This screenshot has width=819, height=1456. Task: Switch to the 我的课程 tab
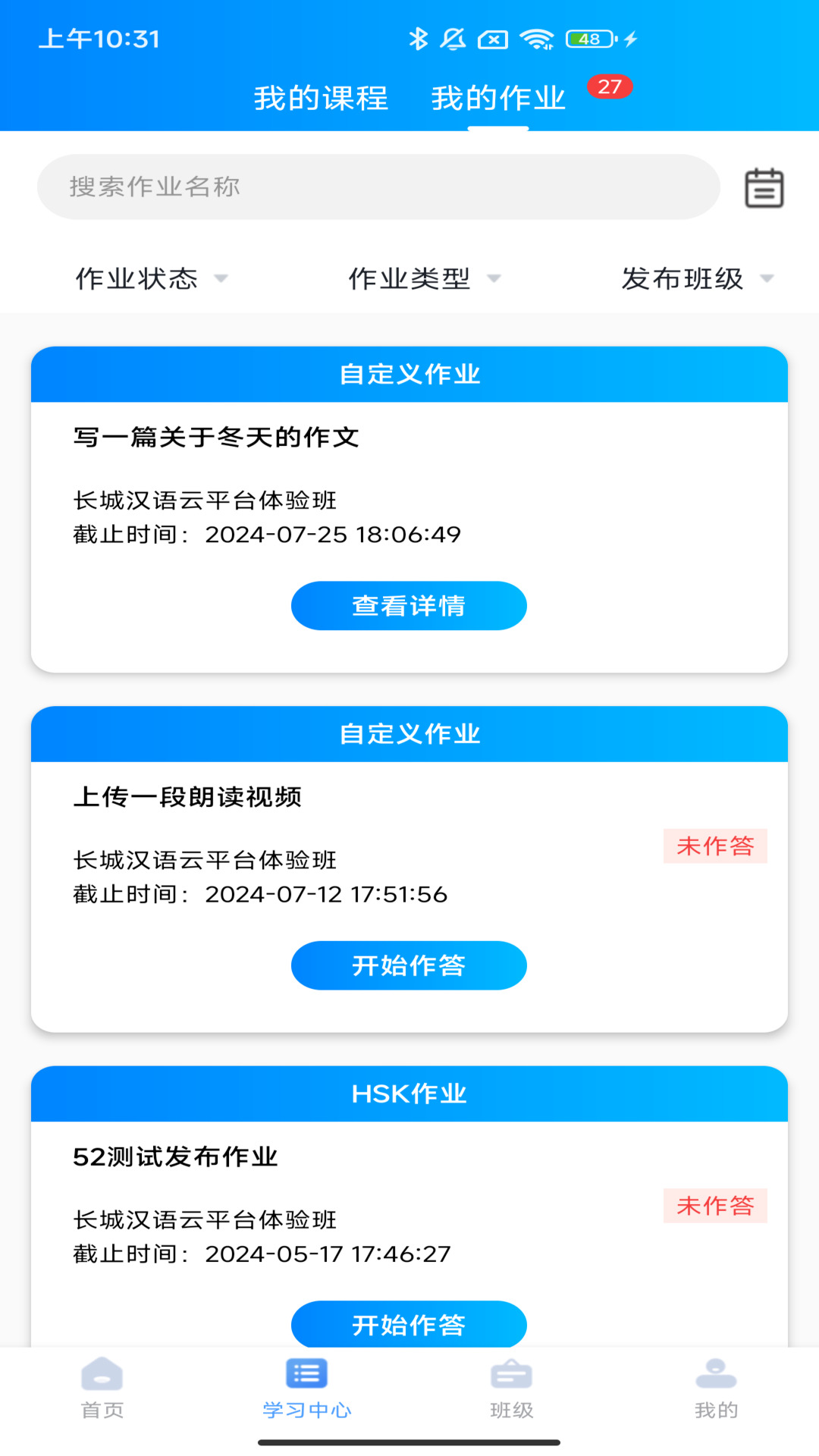pos(321,98)
